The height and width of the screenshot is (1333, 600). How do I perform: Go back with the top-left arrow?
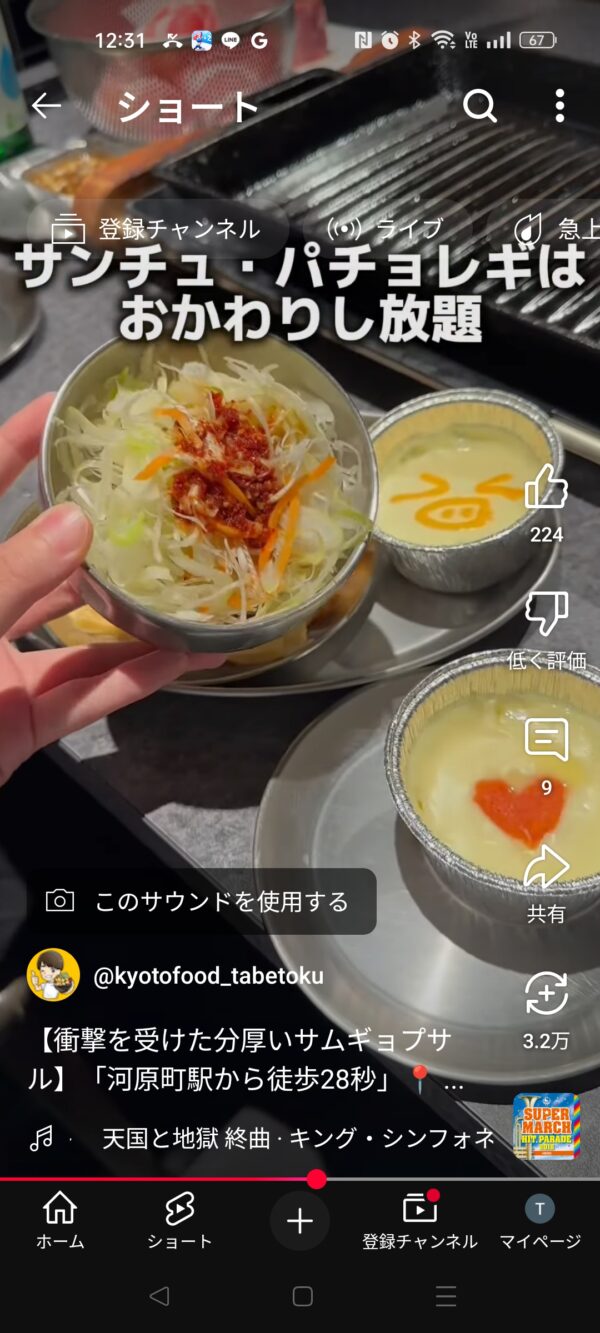point(46,106)
